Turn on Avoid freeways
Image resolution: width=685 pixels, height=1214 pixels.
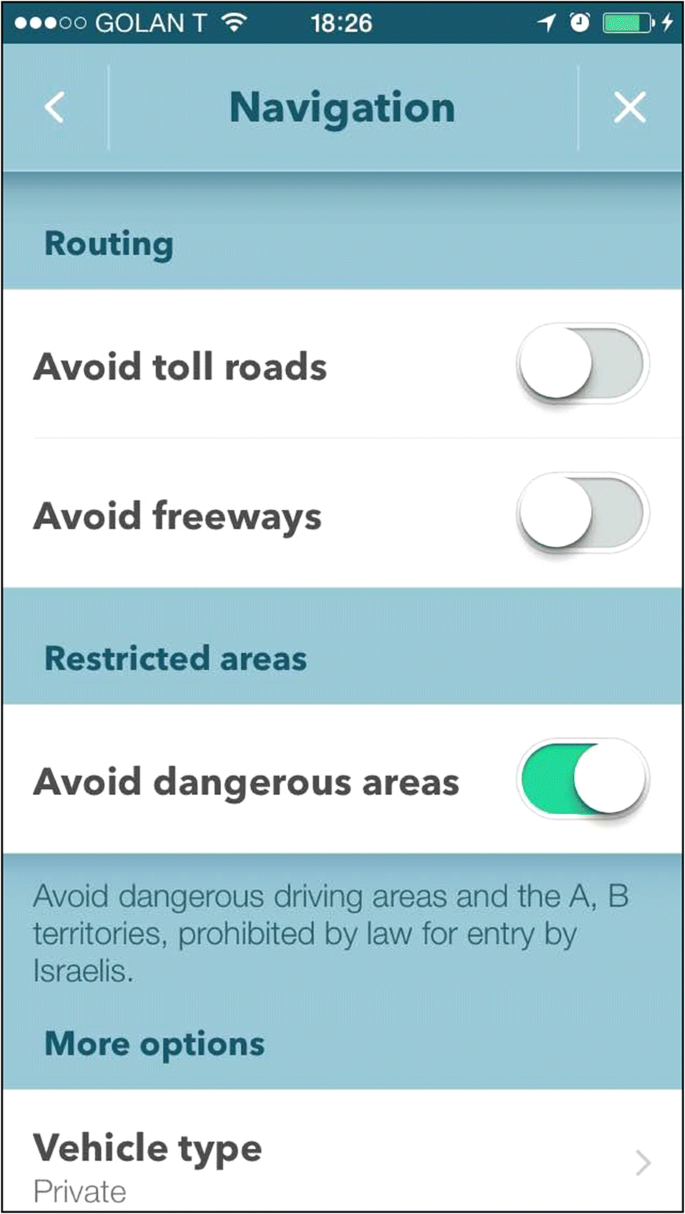pyautogui.click(x=583, y=515)
